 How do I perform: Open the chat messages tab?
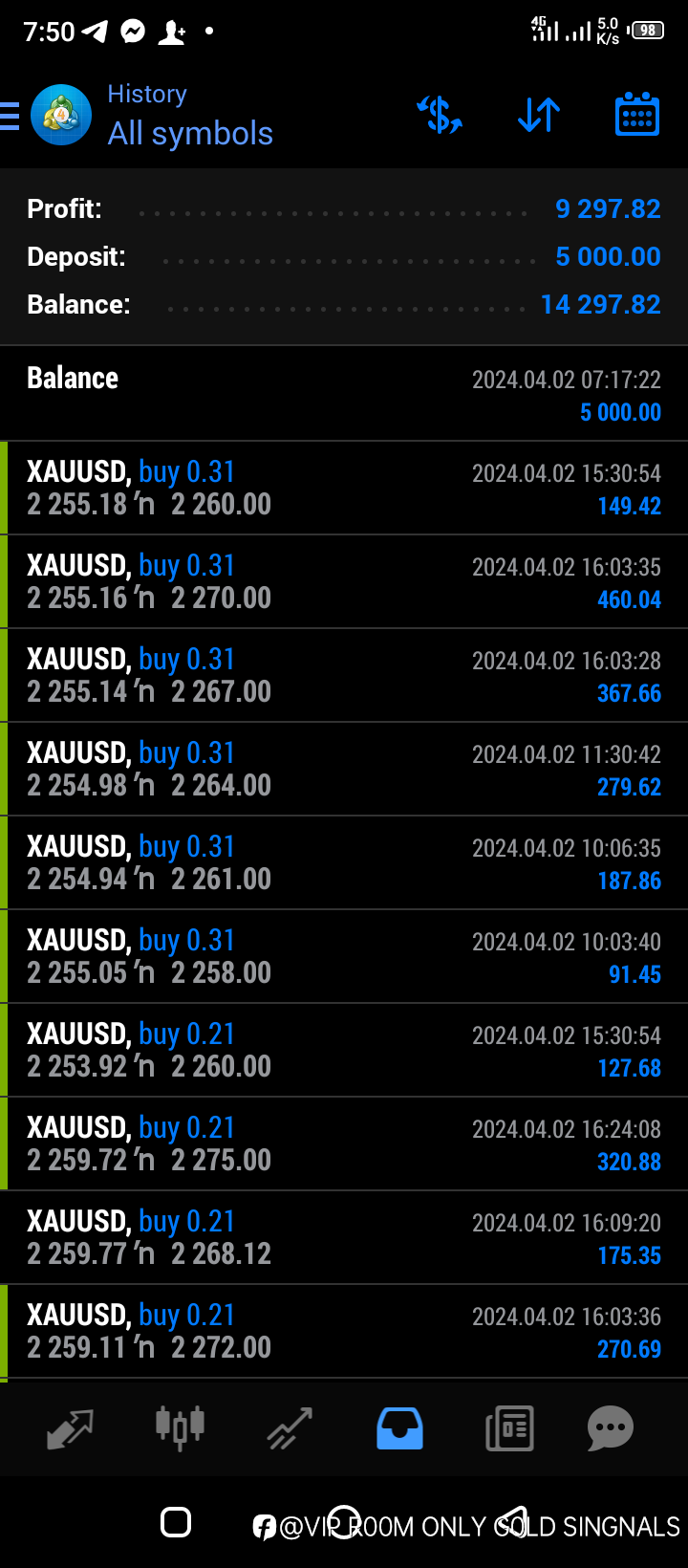(x=611, y=1428)
